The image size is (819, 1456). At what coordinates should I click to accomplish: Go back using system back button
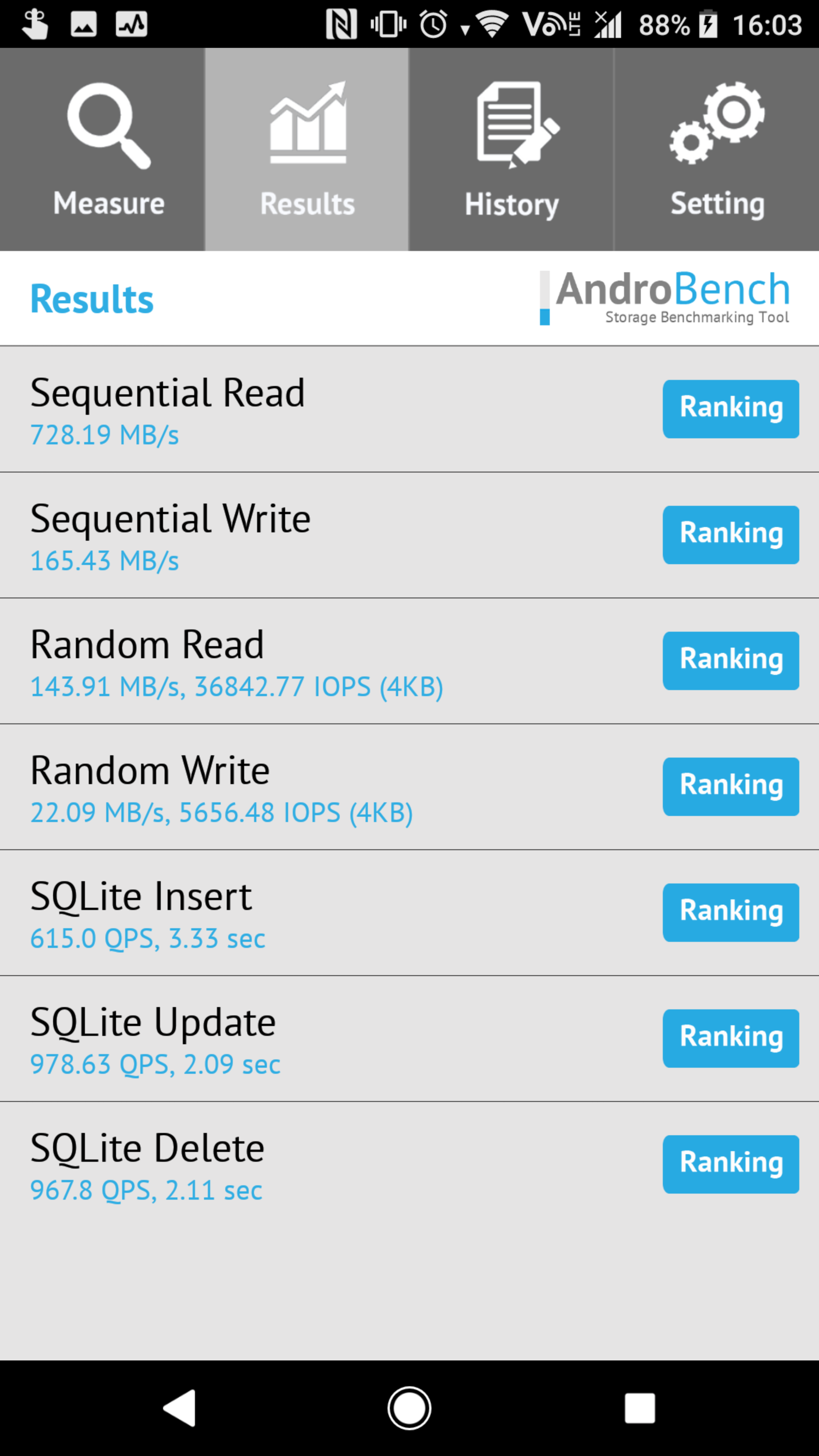pyautogui.click(x=180, y=1407)
